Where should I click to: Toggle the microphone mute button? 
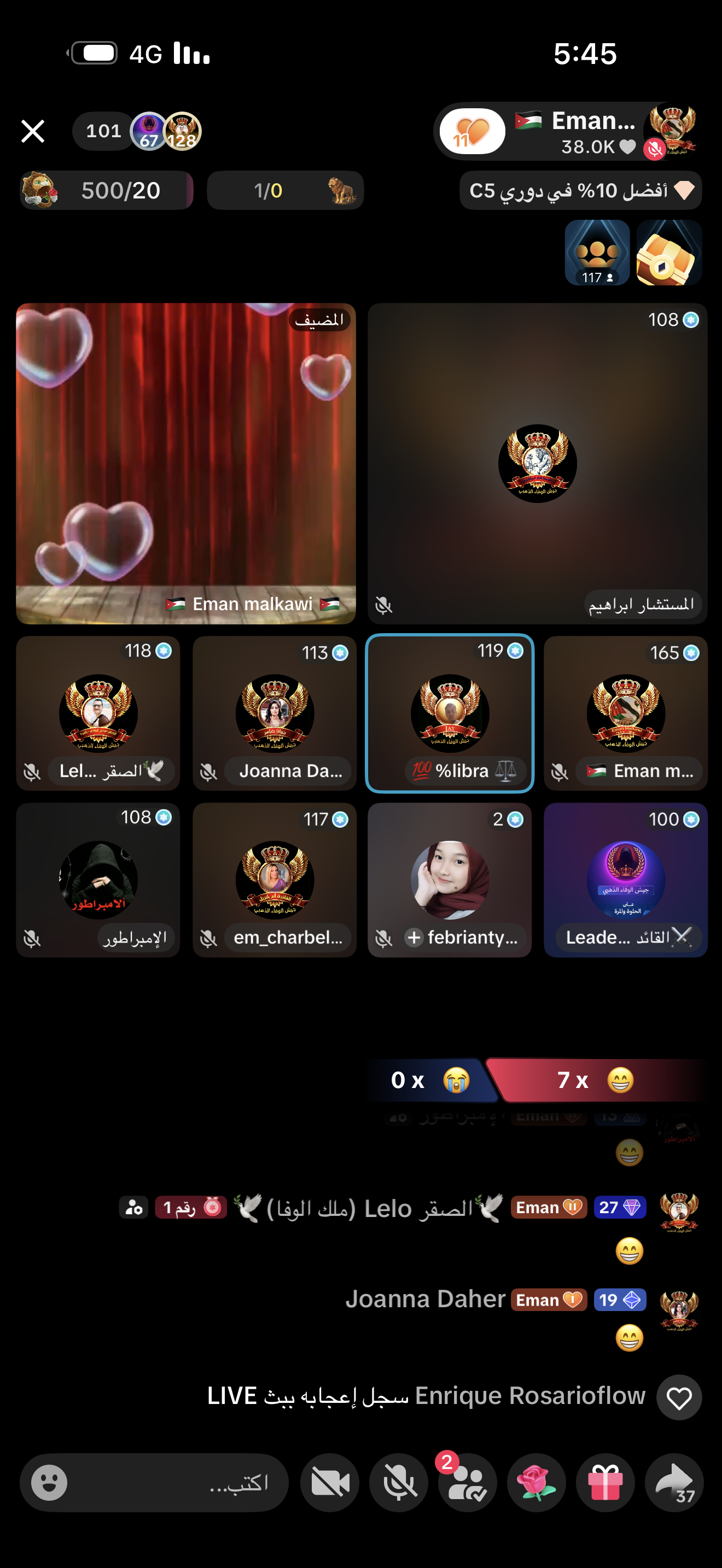click(399, 1482)
